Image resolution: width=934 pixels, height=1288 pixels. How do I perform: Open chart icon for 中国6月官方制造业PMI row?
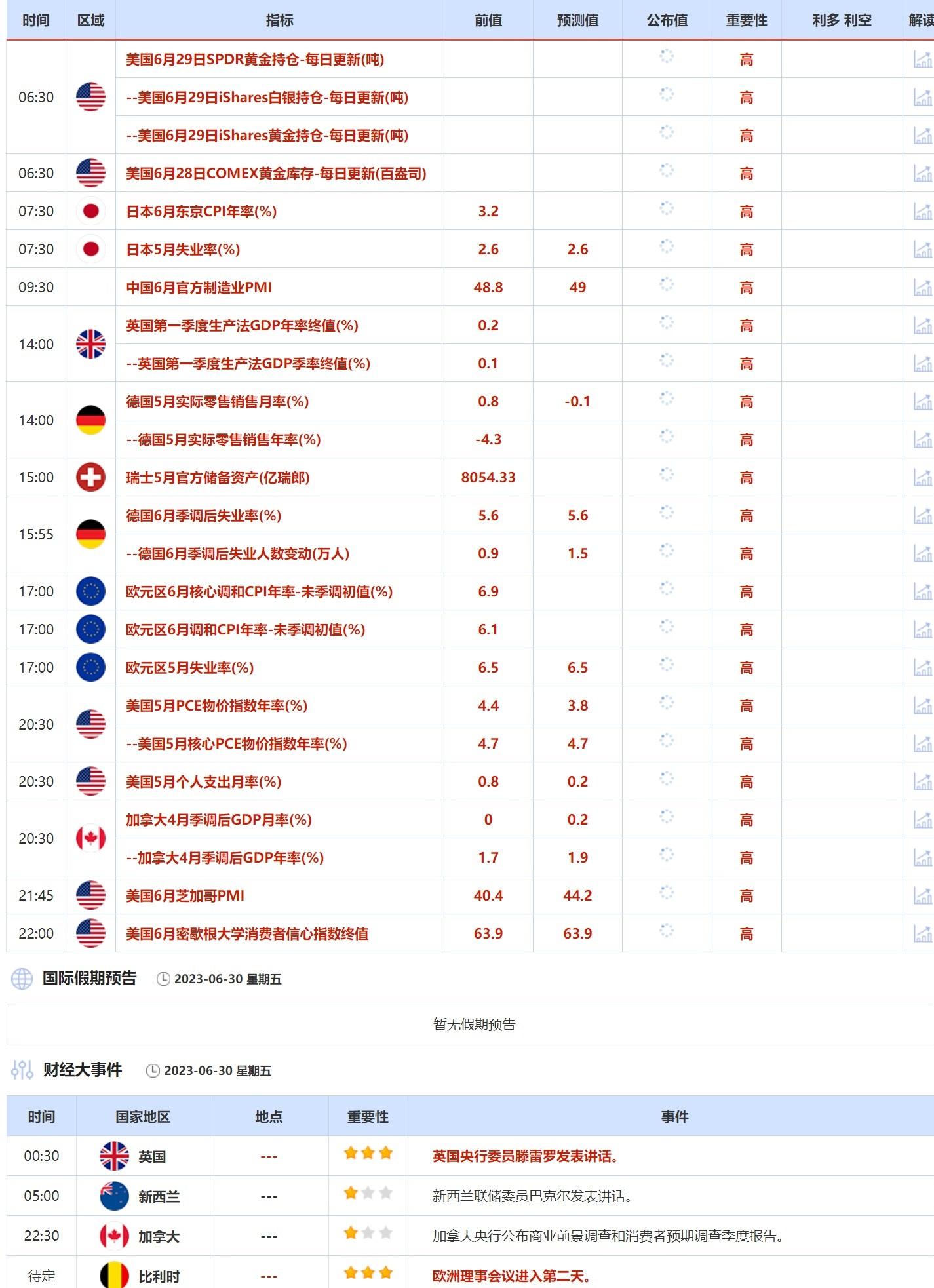[x=923, y=287]
